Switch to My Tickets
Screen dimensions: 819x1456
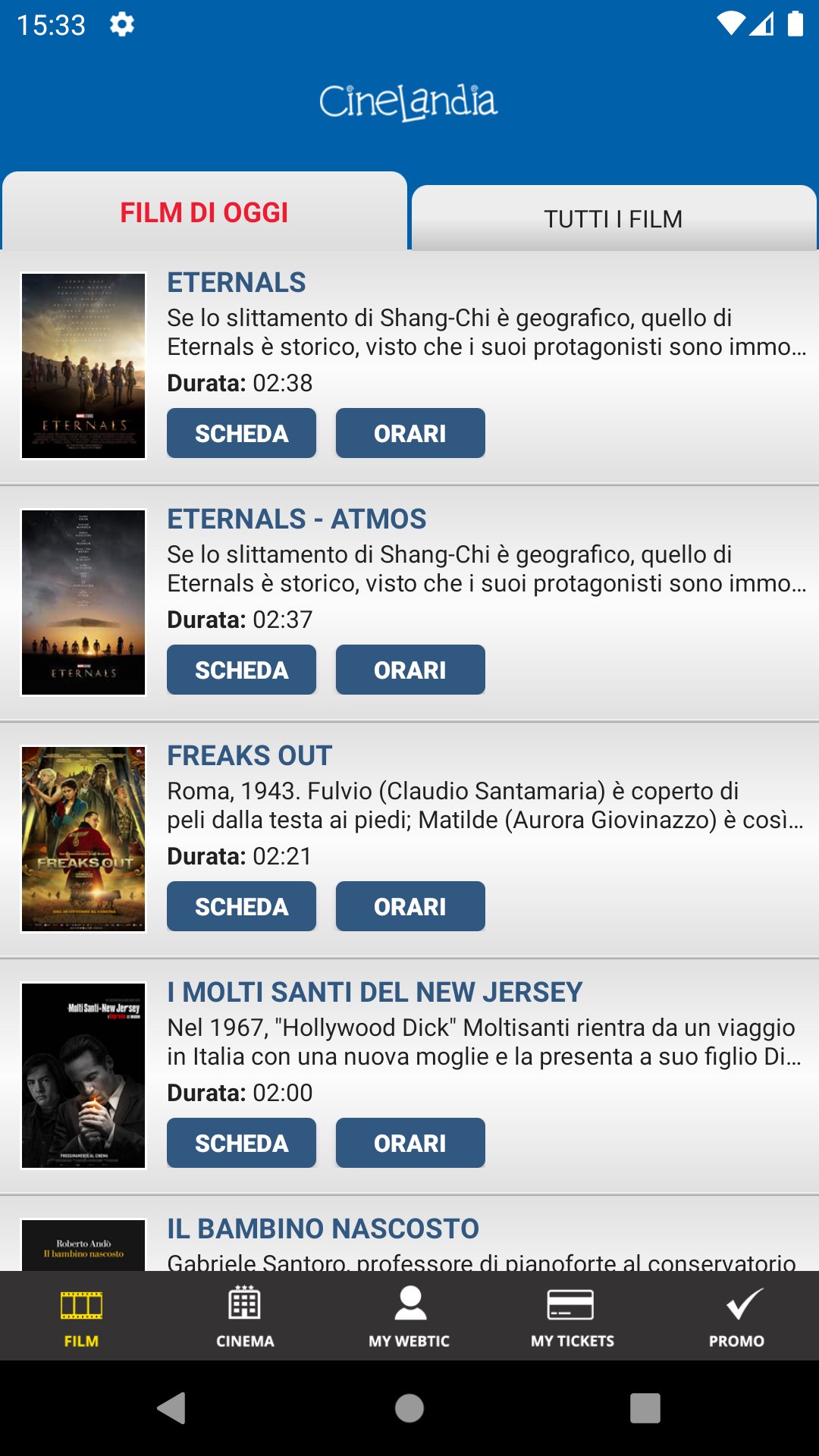coord(573,1316)
